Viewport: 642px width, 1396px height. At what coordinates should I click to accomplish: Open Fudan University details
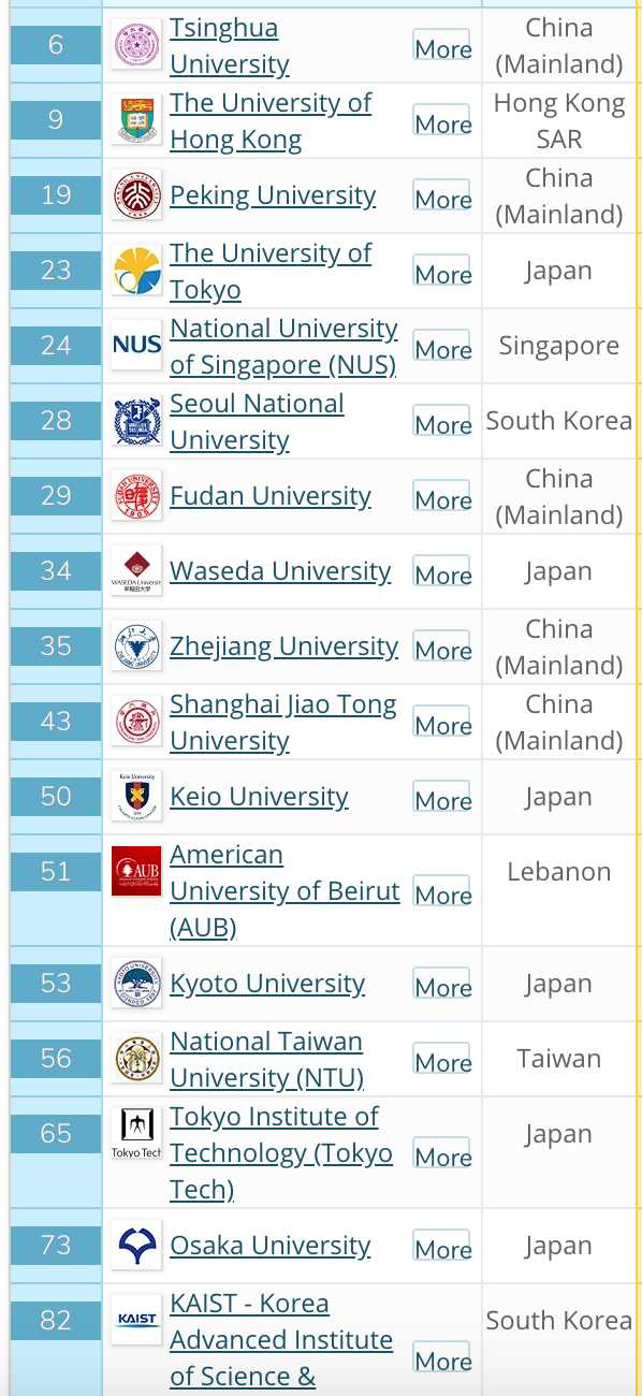coord(270,496)
